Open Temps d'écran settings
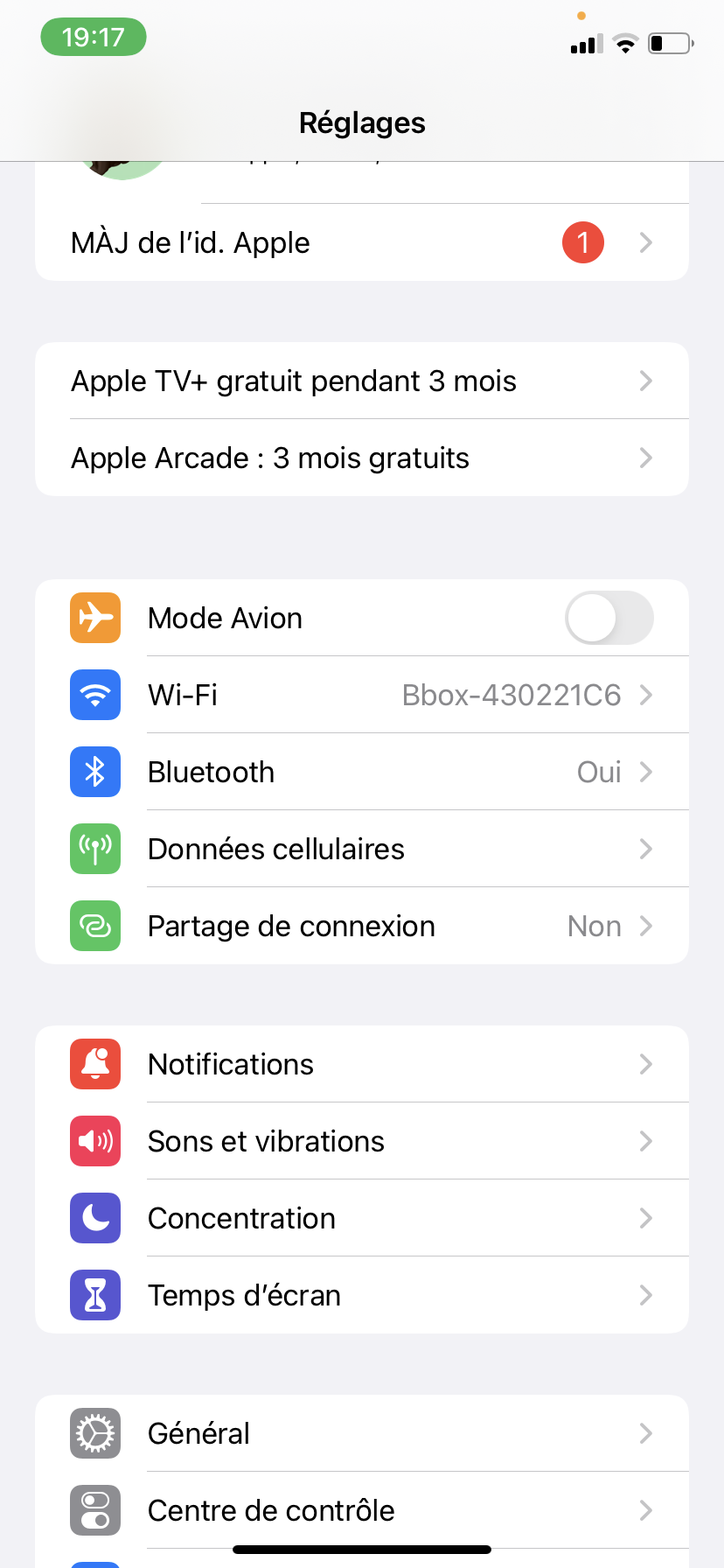Viewport: 724px width, 1568px height. [x=362, y=1295]
